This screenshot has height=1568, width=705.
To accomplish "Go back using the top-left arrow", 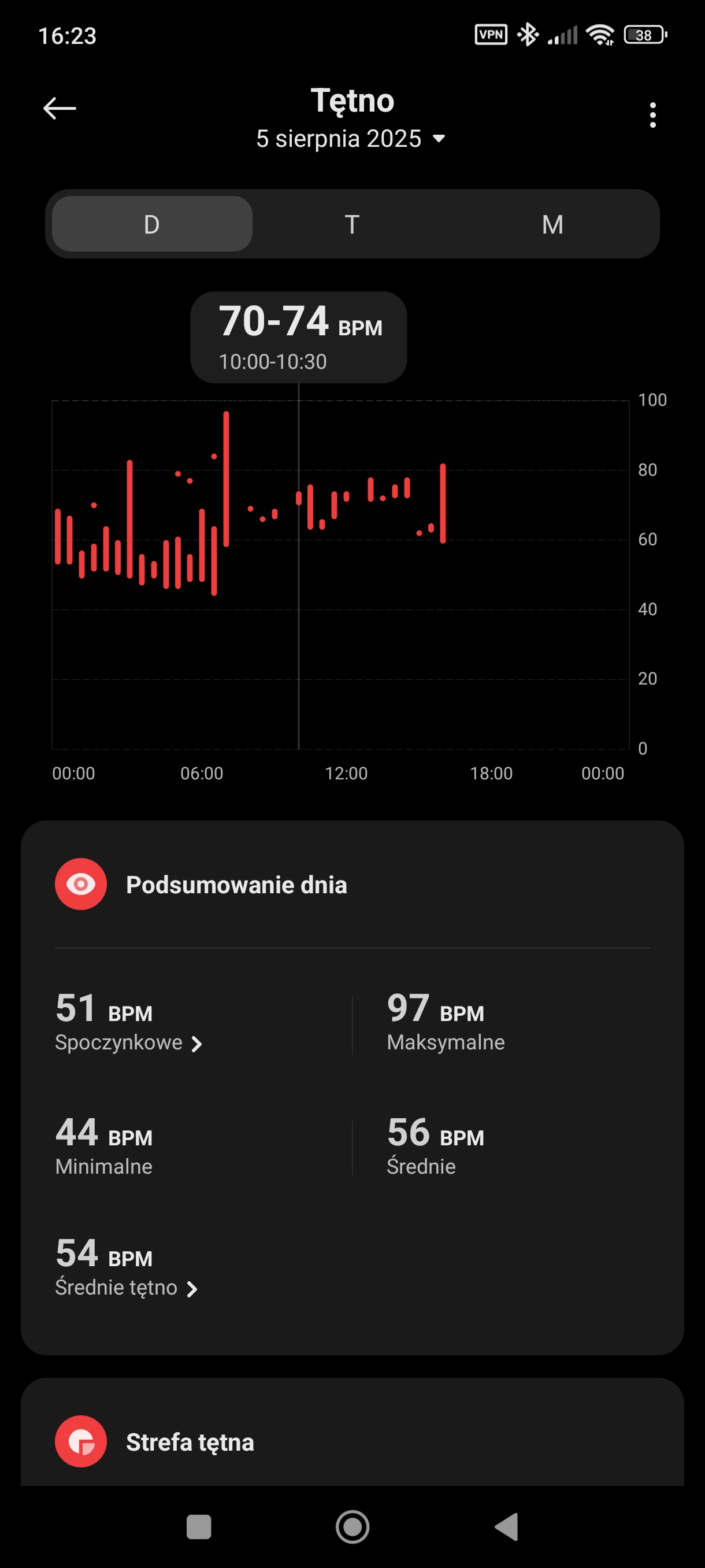I will pyautogui.click(x=60, y=109).
